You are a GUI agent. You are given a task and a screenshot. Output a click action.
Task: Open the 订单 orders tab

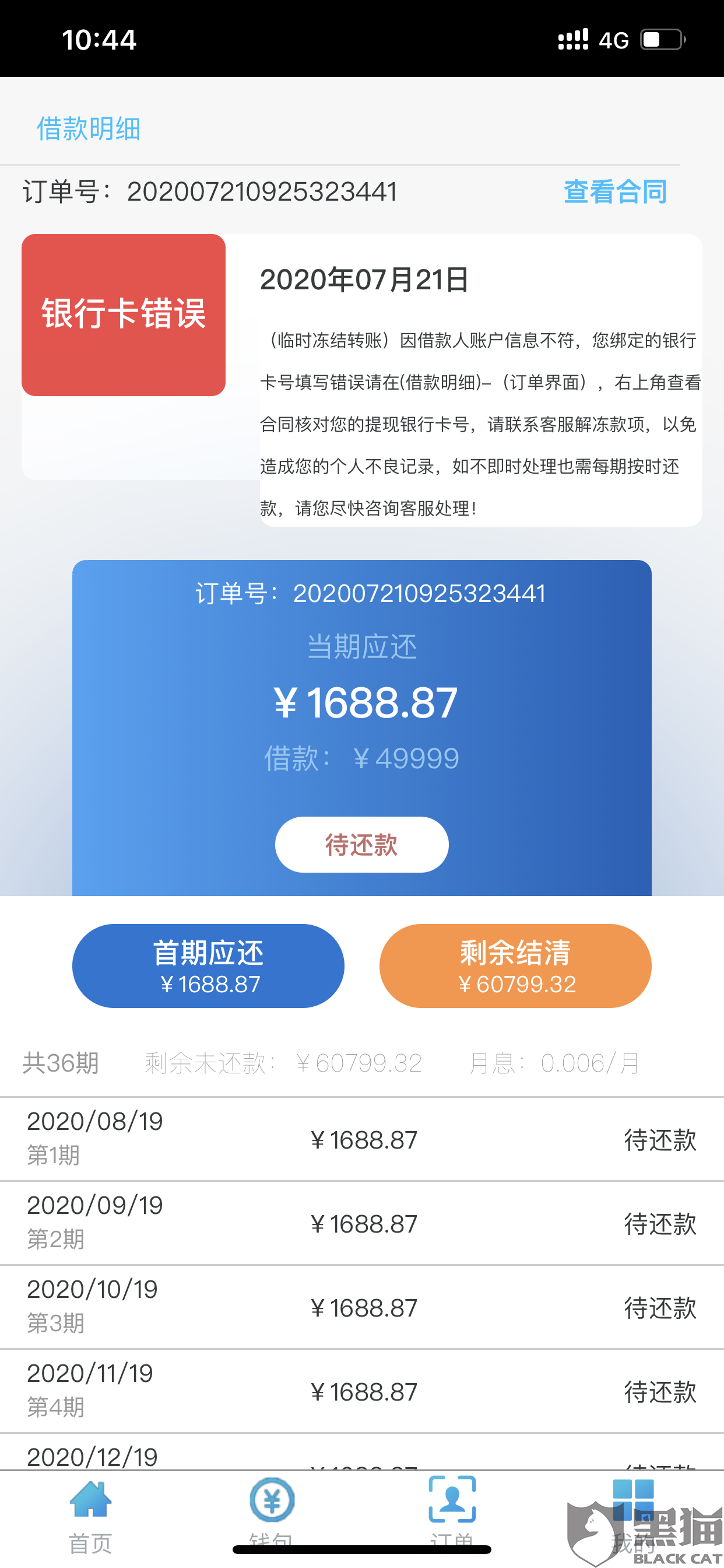coord(452,1515)
